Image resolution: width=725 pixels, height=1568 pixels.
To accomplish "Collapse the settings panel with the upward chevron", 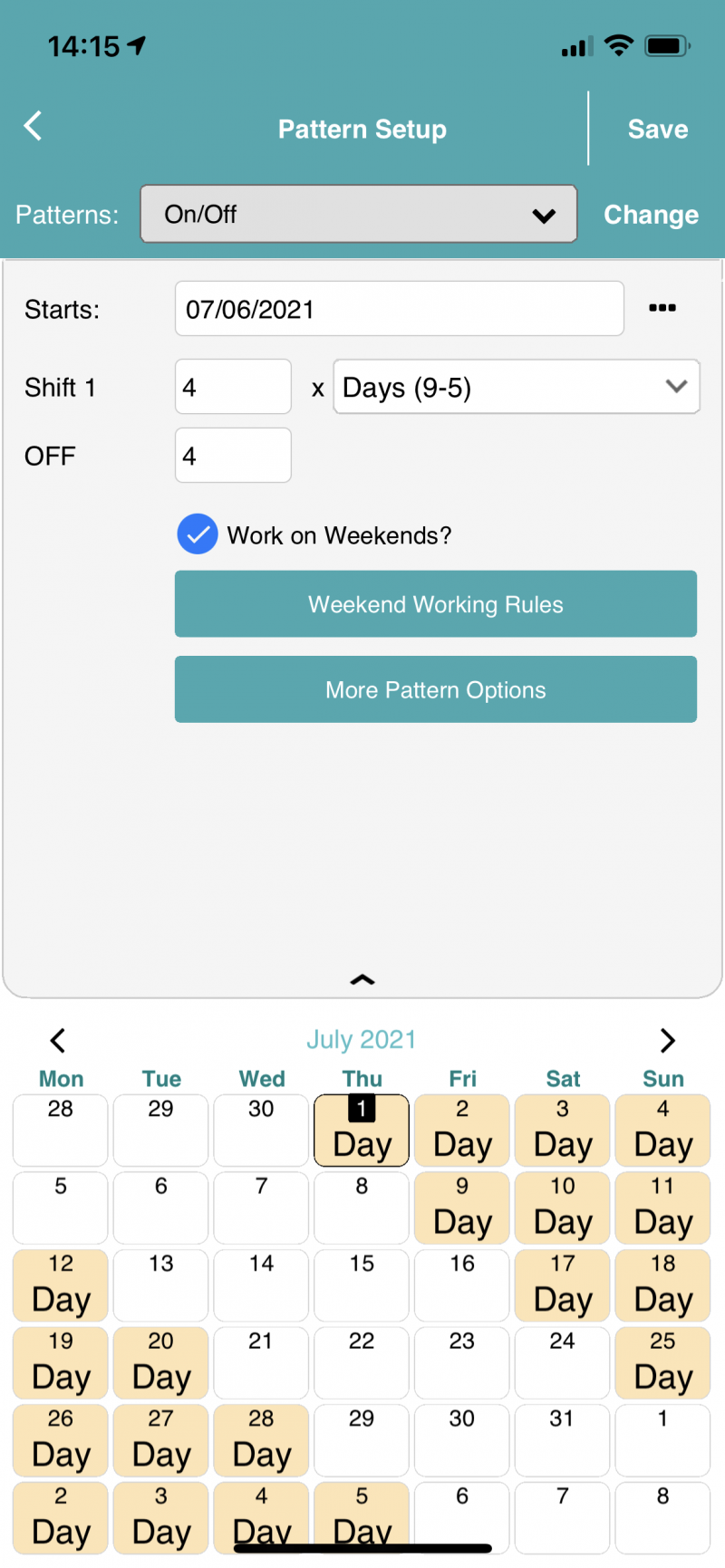I will tap(362, 979).
